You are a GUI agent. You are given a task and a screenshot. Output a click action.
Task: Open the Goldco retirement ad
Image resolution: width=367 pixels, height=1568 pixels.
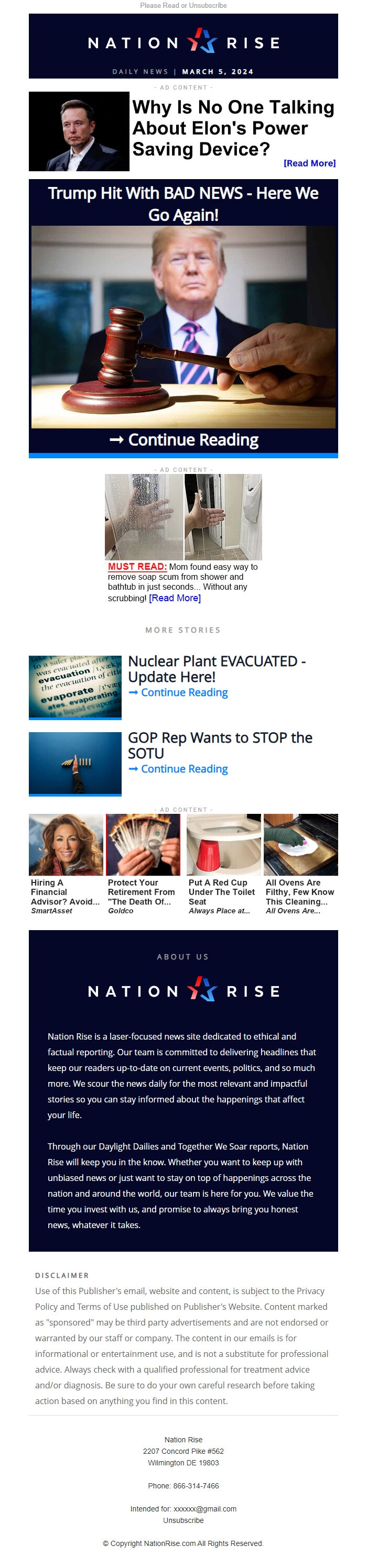click(143, 863)
